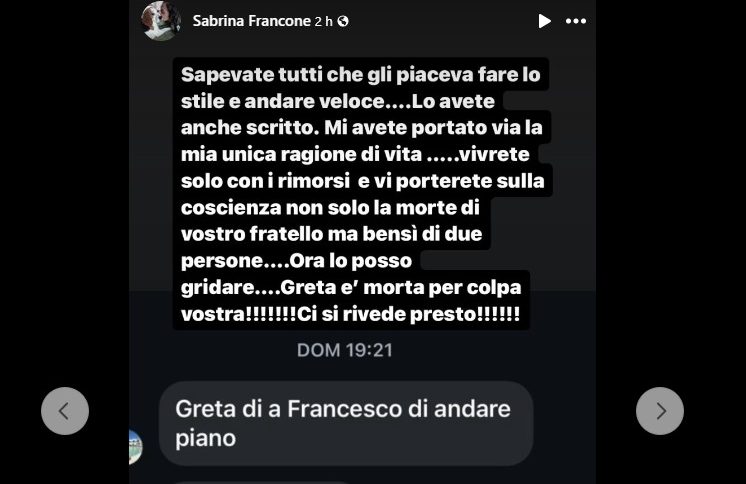This screenshot has height=484, width=746.
Task: Open Sabrina Francone's profile name
Action: tap(250, 20)
